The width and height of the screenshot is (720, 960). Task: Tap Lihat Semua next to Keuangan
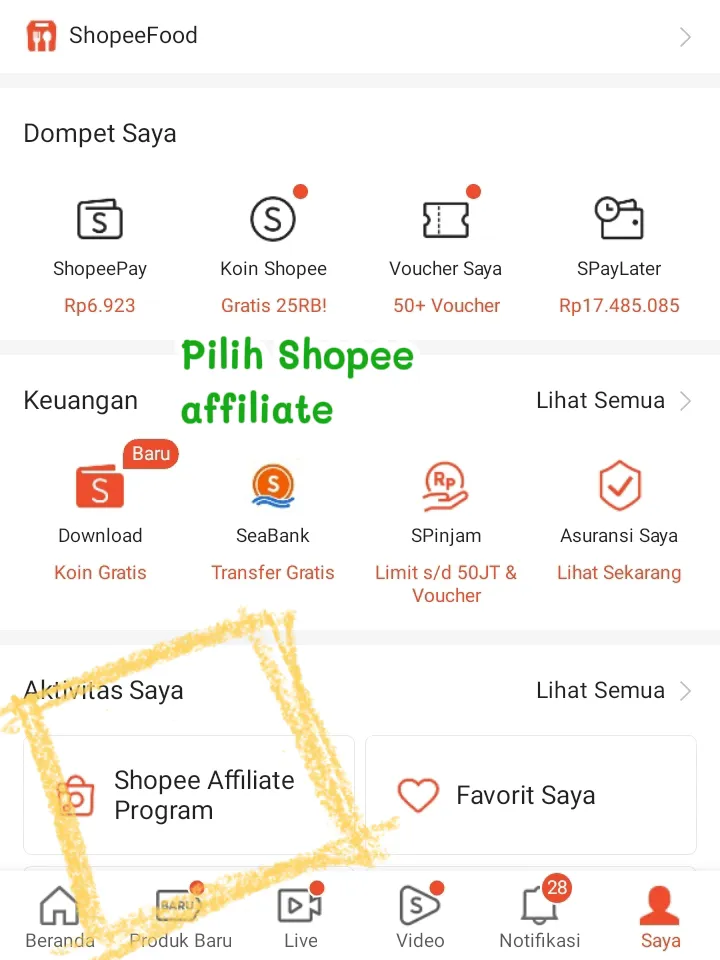[x=613, y=401]
